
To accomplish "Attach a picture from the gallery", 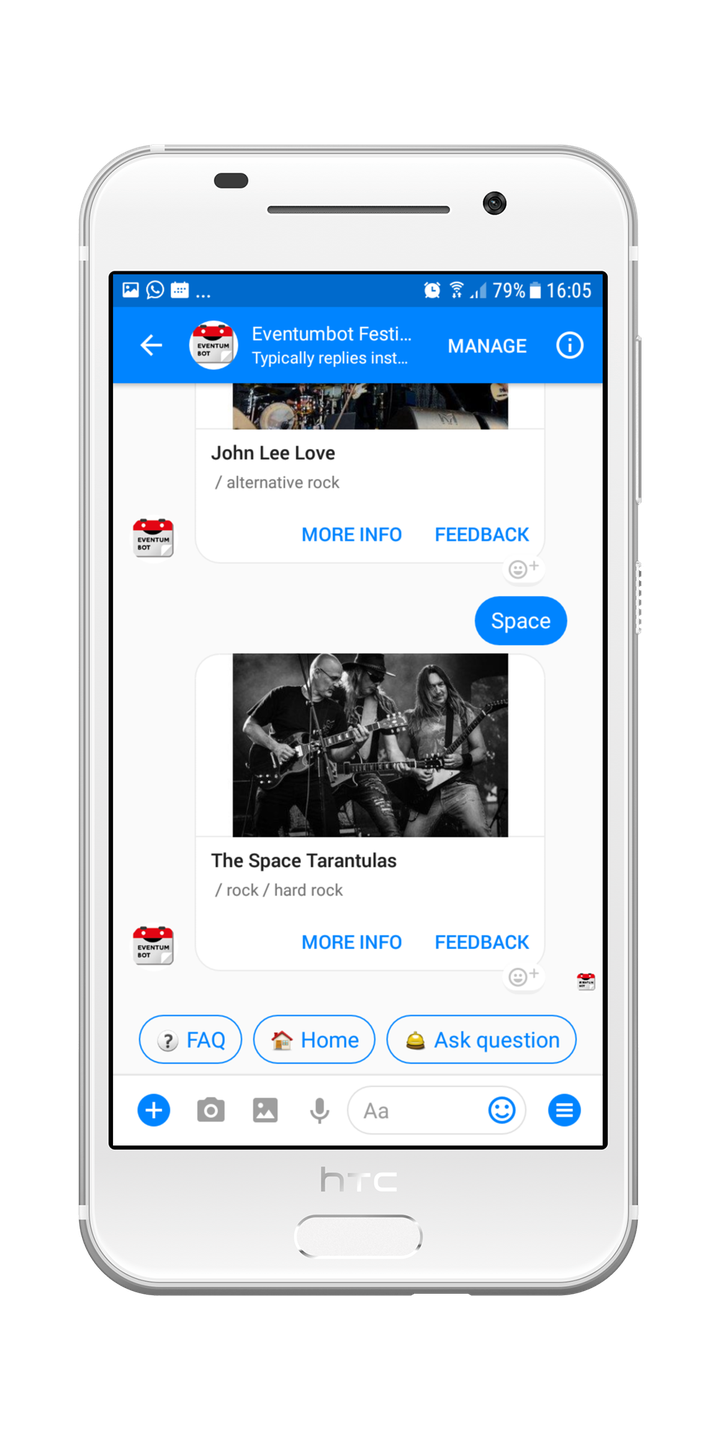I will (x=265, y=1110).
